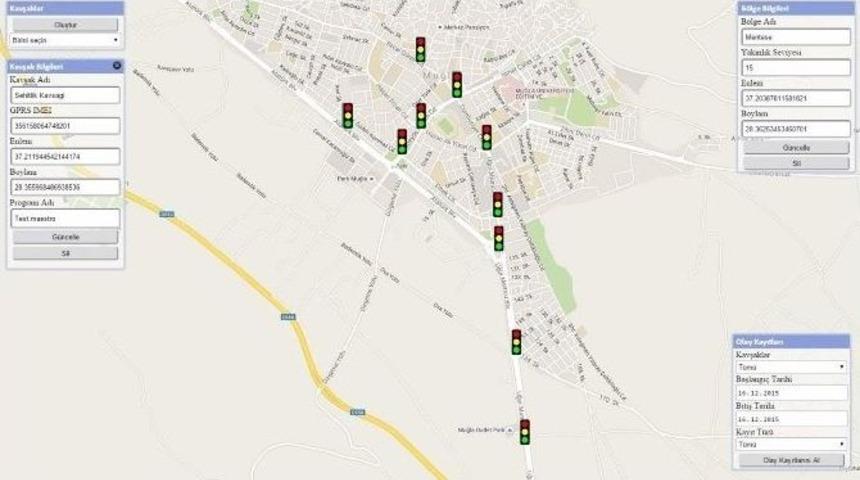Tap the GPRS IMEI input field

(x=64, y=127)
